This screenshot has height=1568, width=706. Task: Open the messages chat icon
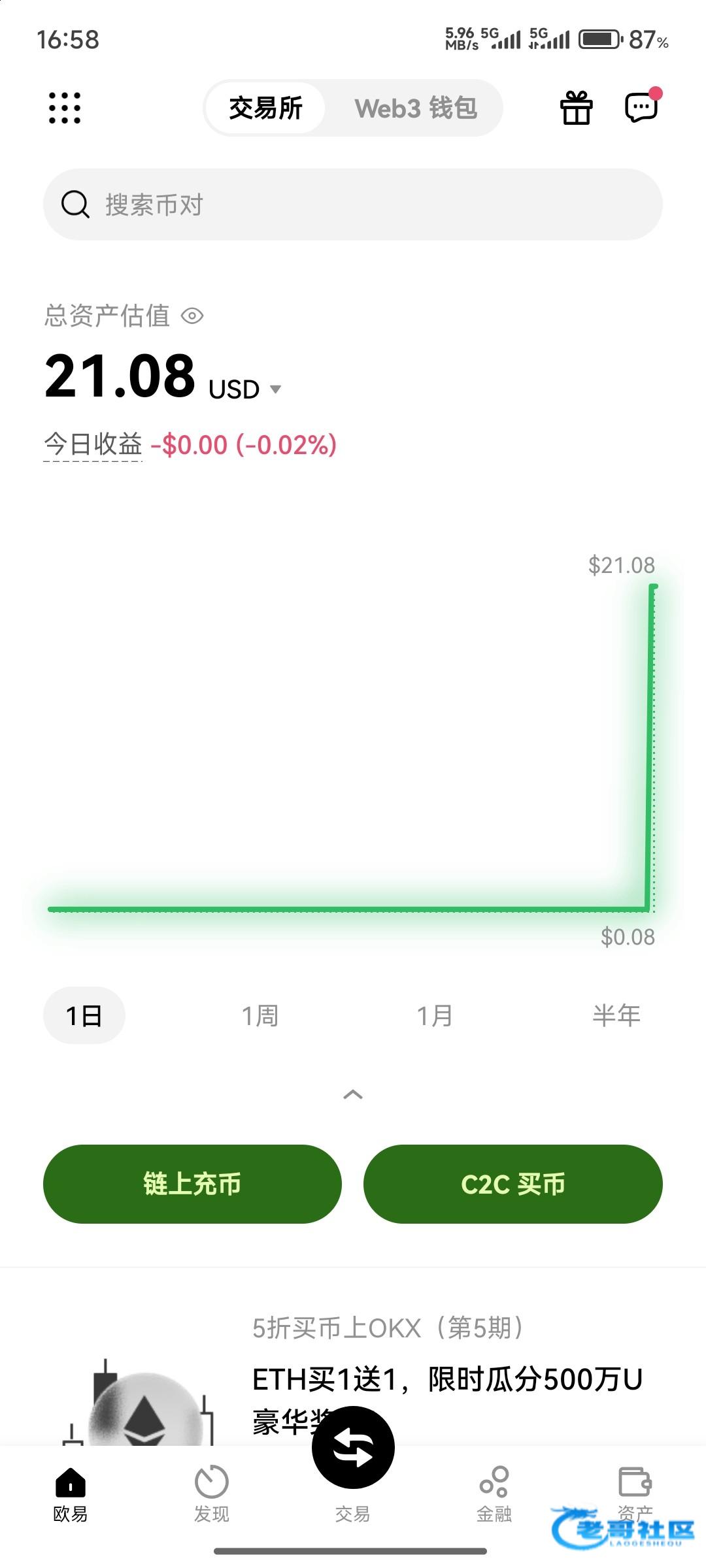point(641,108)
